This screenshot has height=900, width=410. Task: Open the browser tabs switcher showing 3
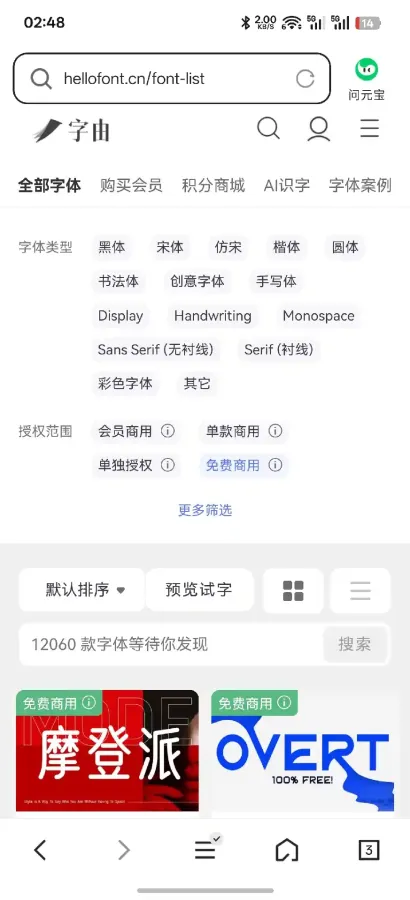369,849
